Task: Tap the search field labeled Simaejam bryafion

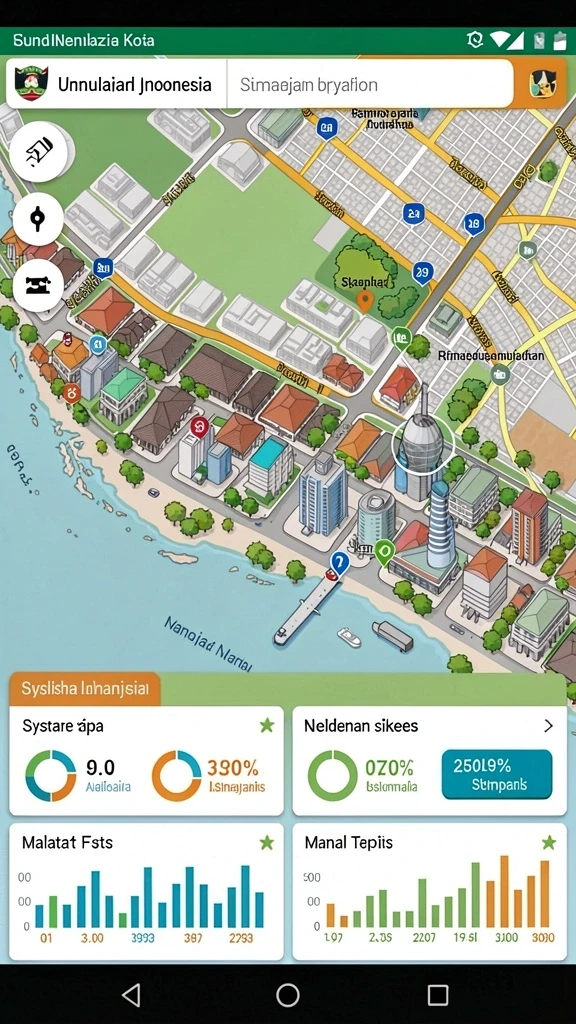Action: [369, 84]
